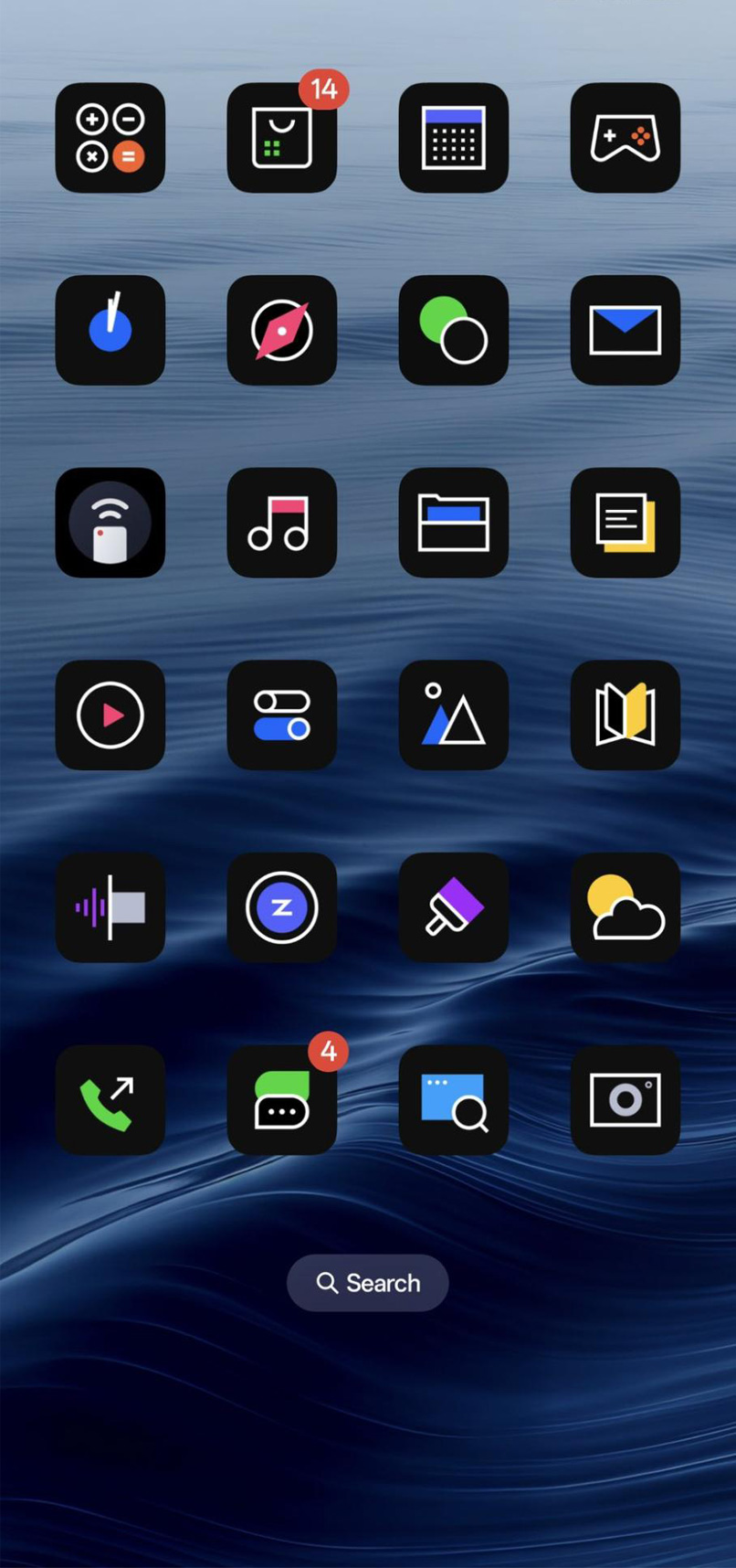Launch the Notes app

tap(626, 523)
